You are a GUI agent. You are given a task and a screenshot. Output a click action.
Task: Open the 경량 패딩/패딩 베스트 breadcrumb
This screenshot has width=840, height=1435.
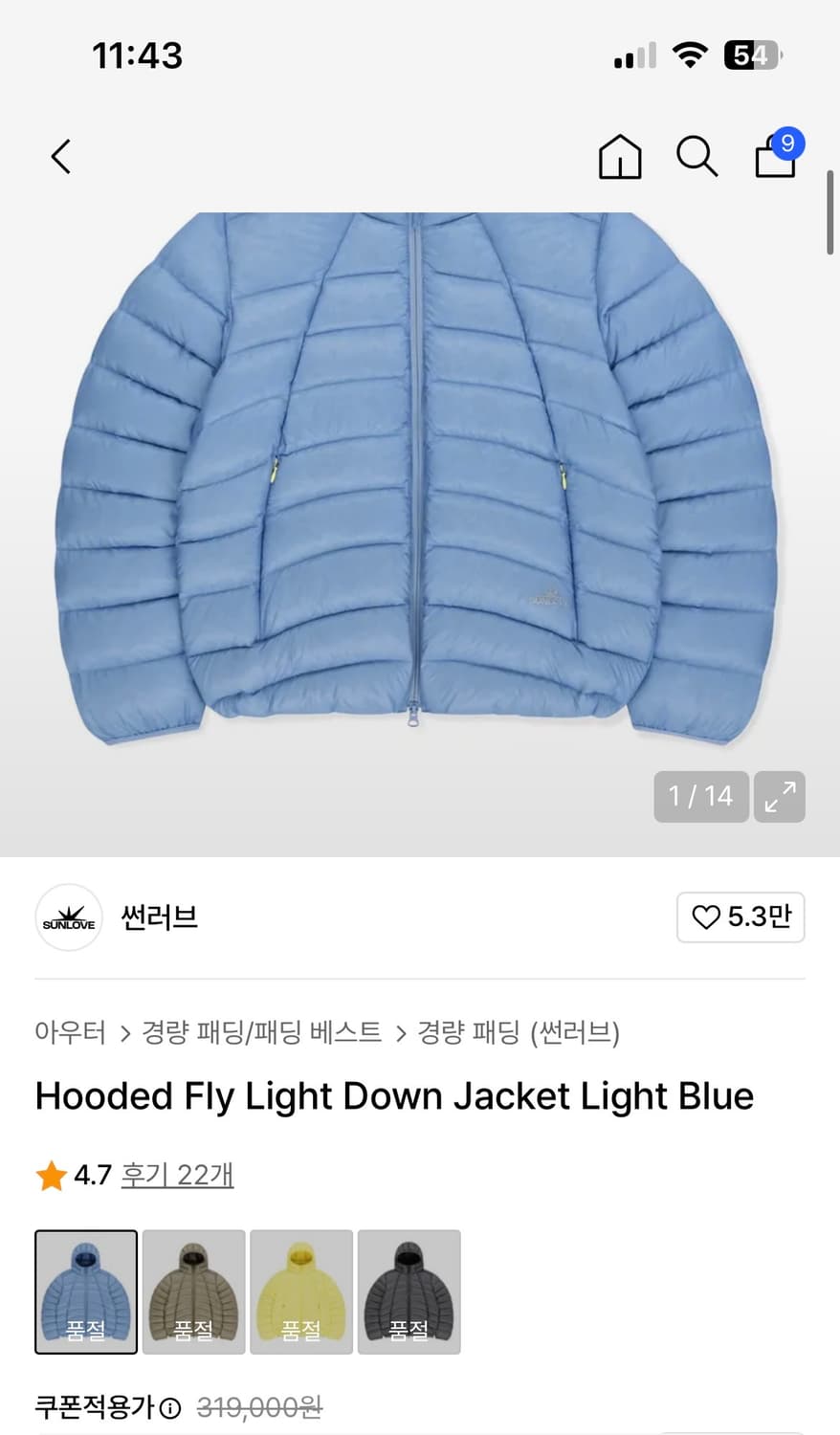tap(260, 1033)
